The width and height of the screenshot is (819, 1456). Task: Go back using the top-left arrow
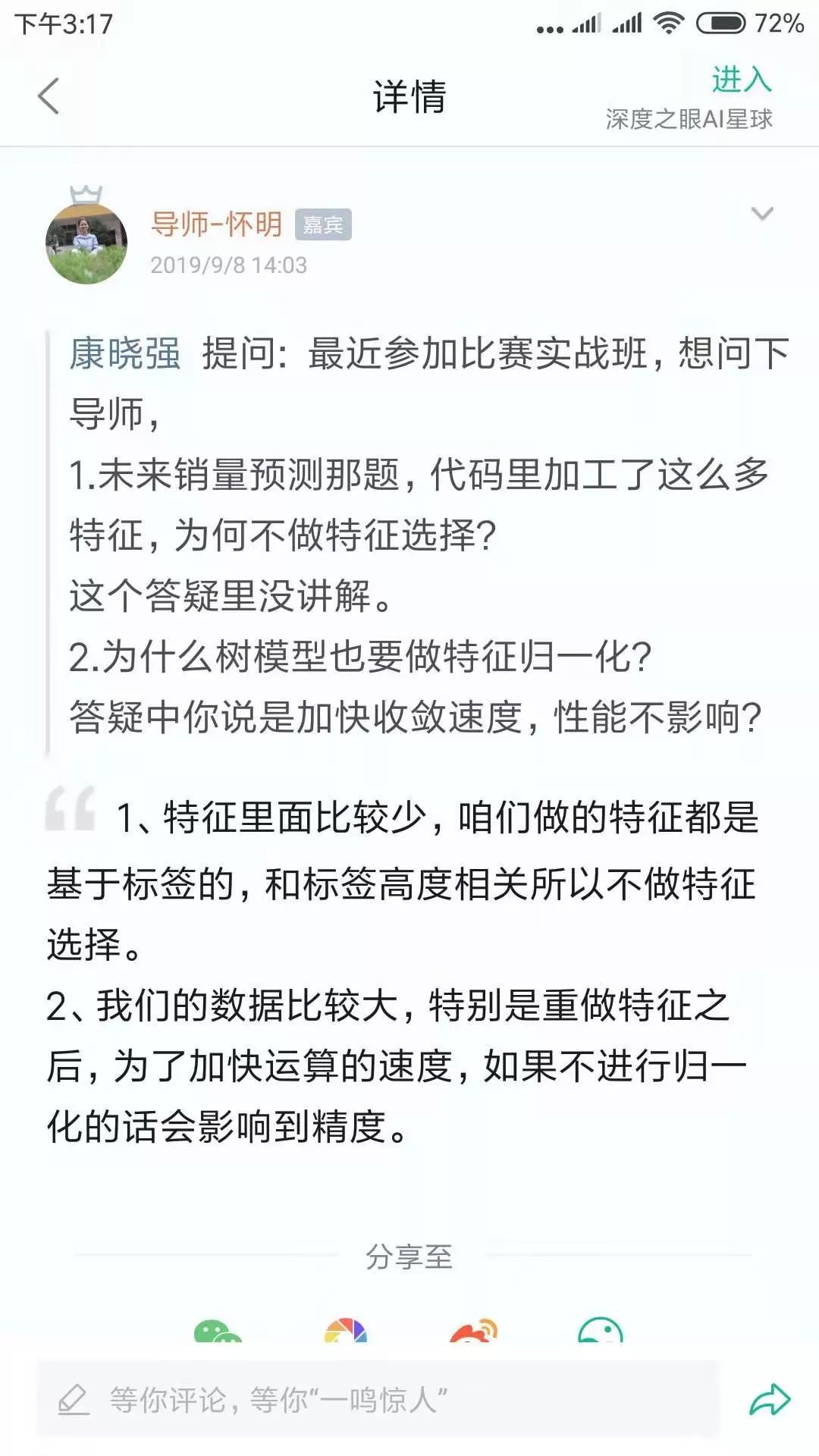(49, 96)
